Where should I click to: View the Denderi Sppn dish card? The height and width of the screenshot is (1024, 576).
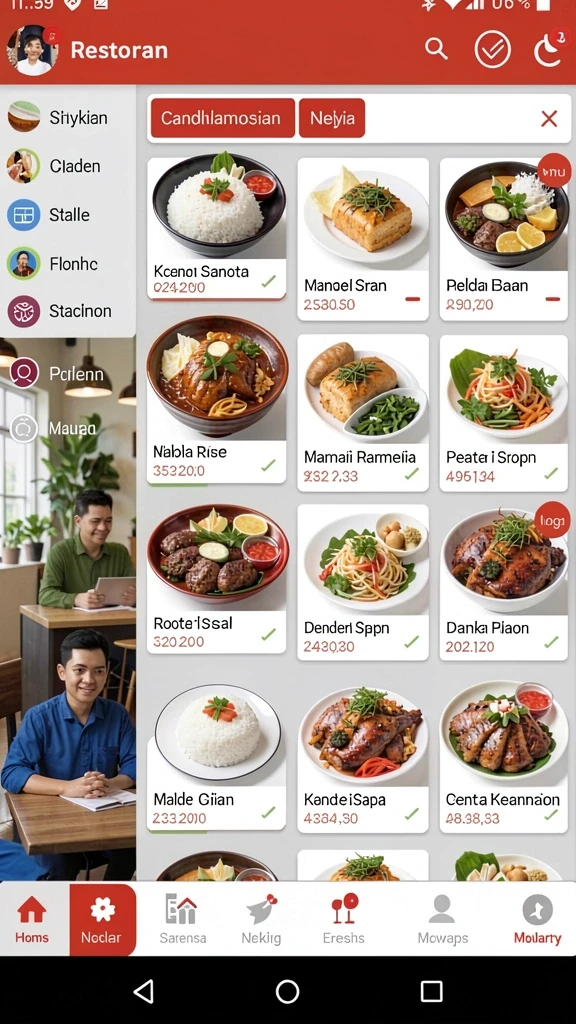point(363,582)
